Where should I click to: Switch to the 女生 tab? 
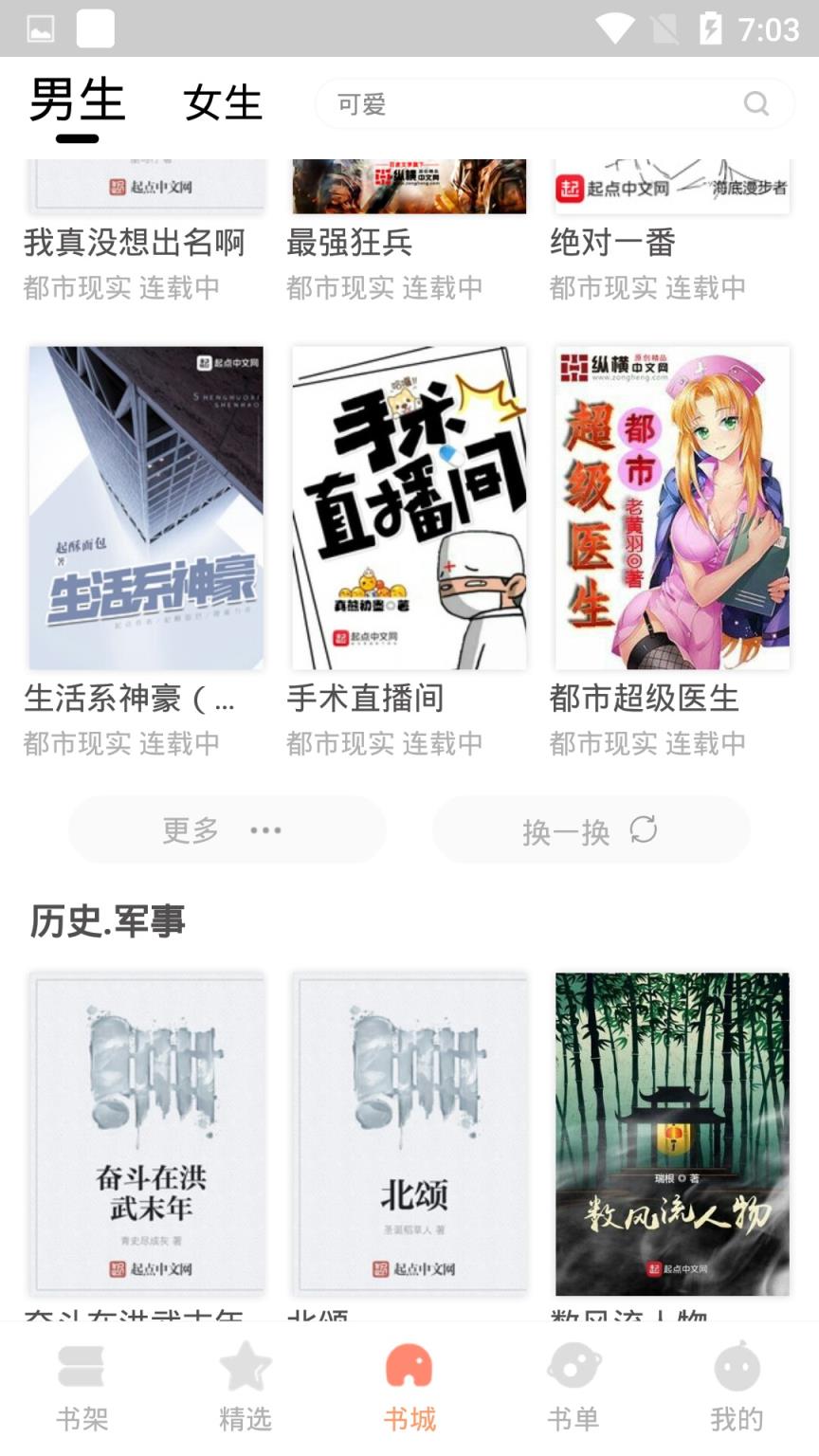coord(224,103)
